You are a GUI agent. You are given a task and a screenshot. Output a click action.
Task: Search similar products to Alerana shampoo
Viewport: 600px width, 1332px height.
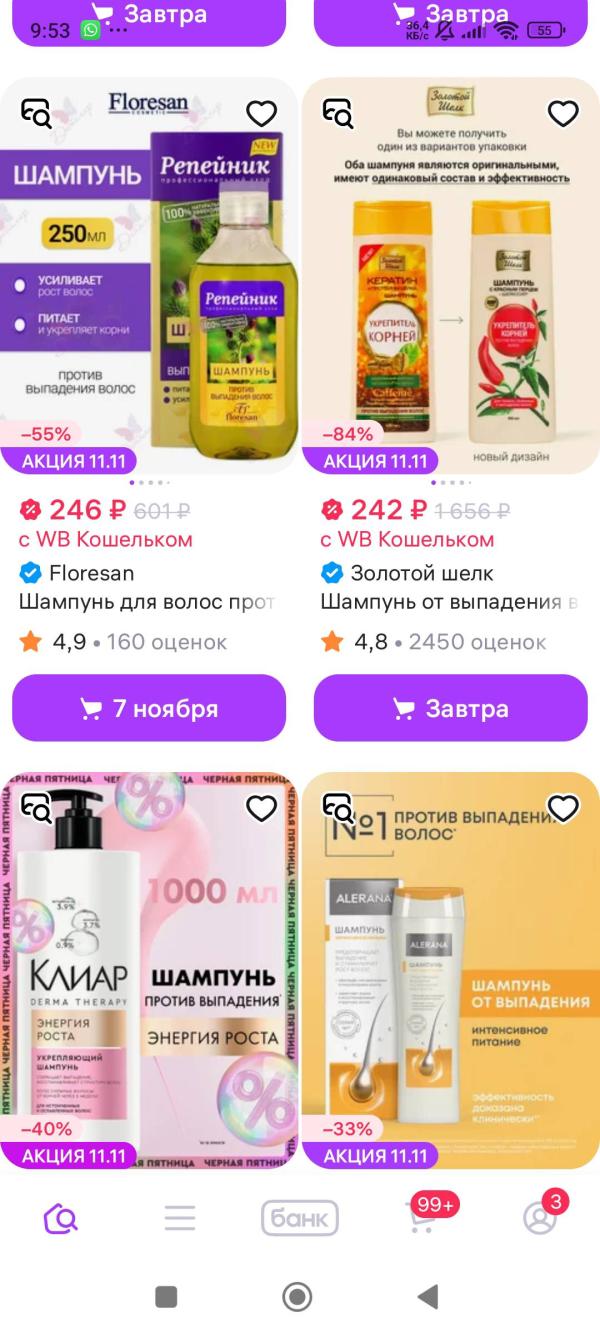[338, 808]
